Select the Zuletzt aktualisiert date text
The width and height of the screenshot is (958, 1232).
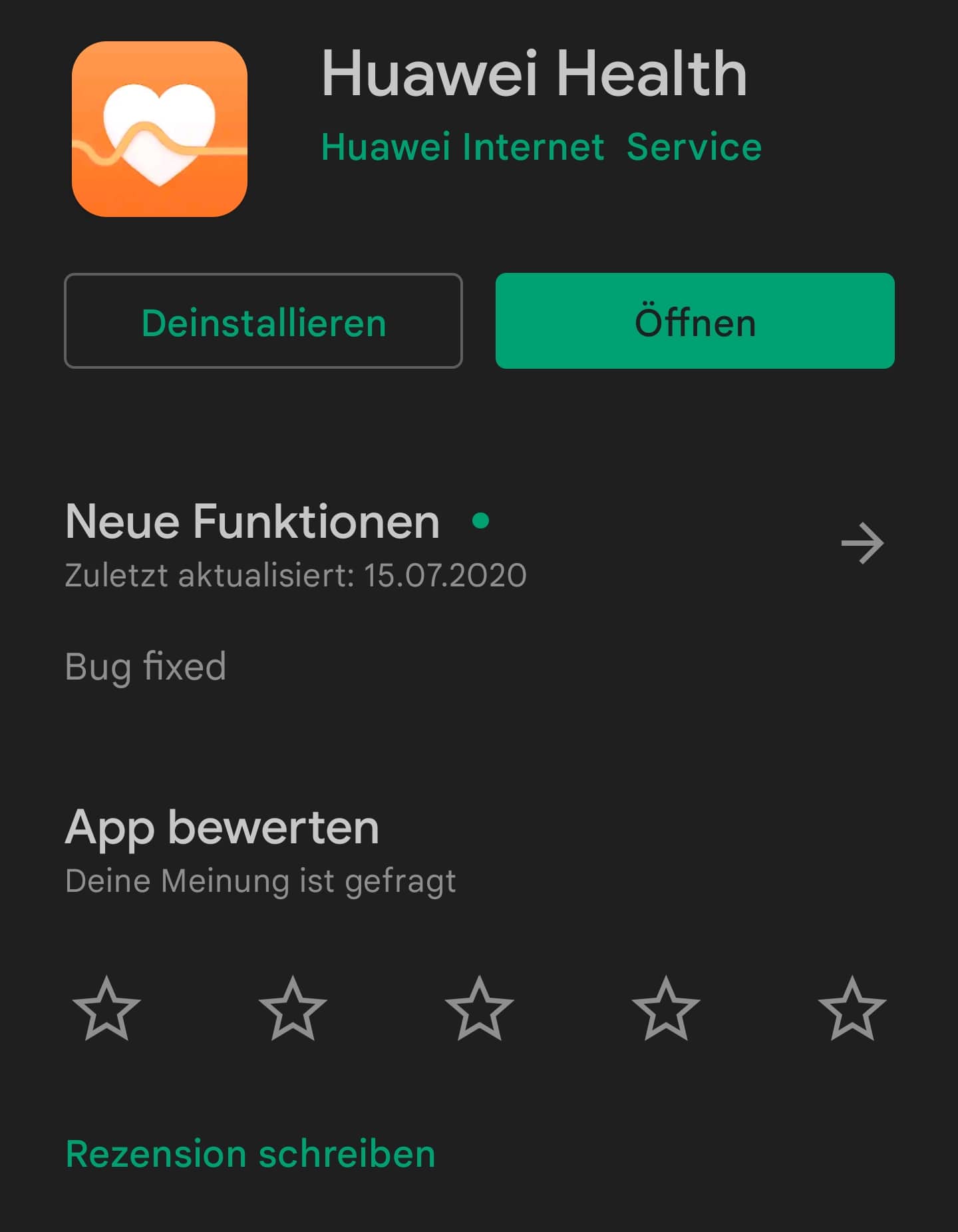coord(295,576)
